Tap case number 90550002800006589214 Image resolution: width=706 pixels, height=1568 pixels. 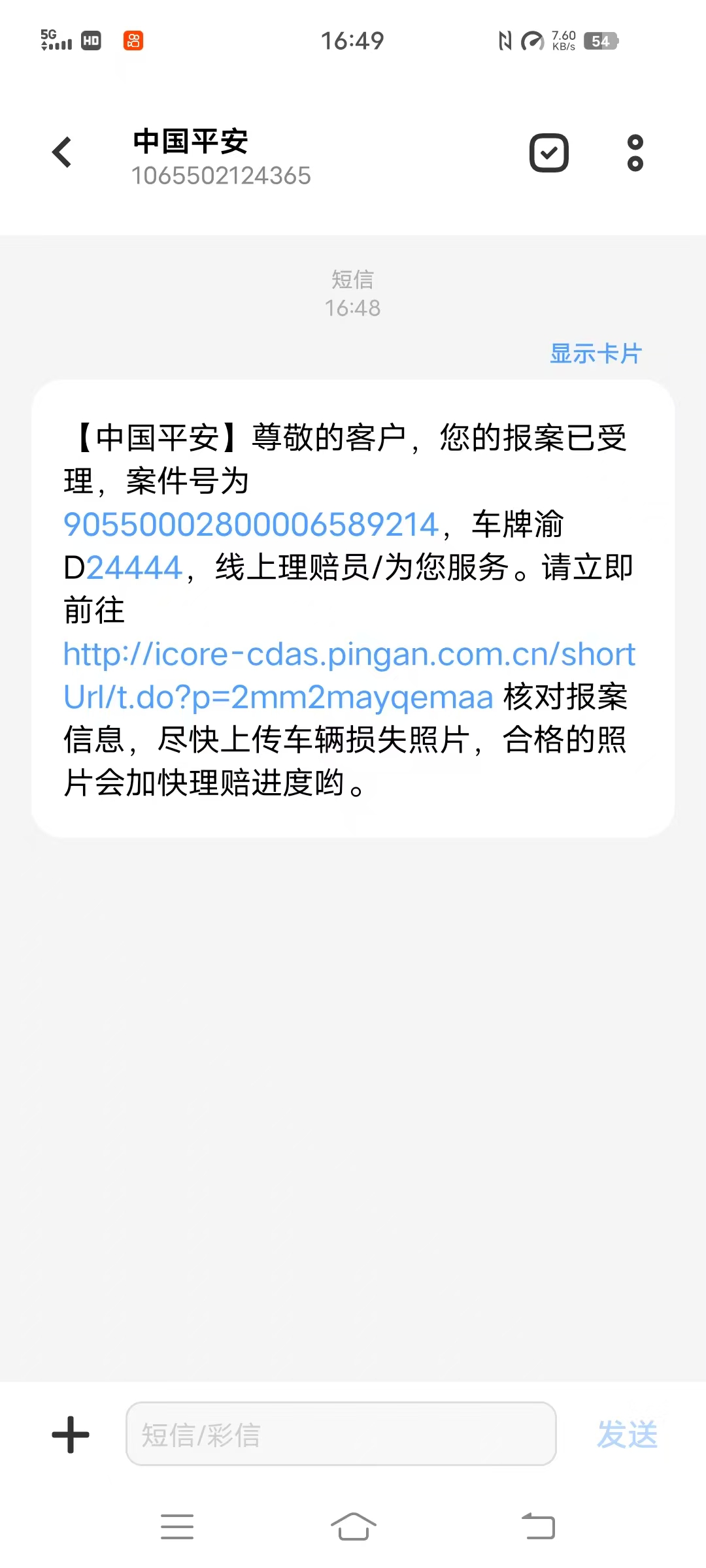coord(251,525)
